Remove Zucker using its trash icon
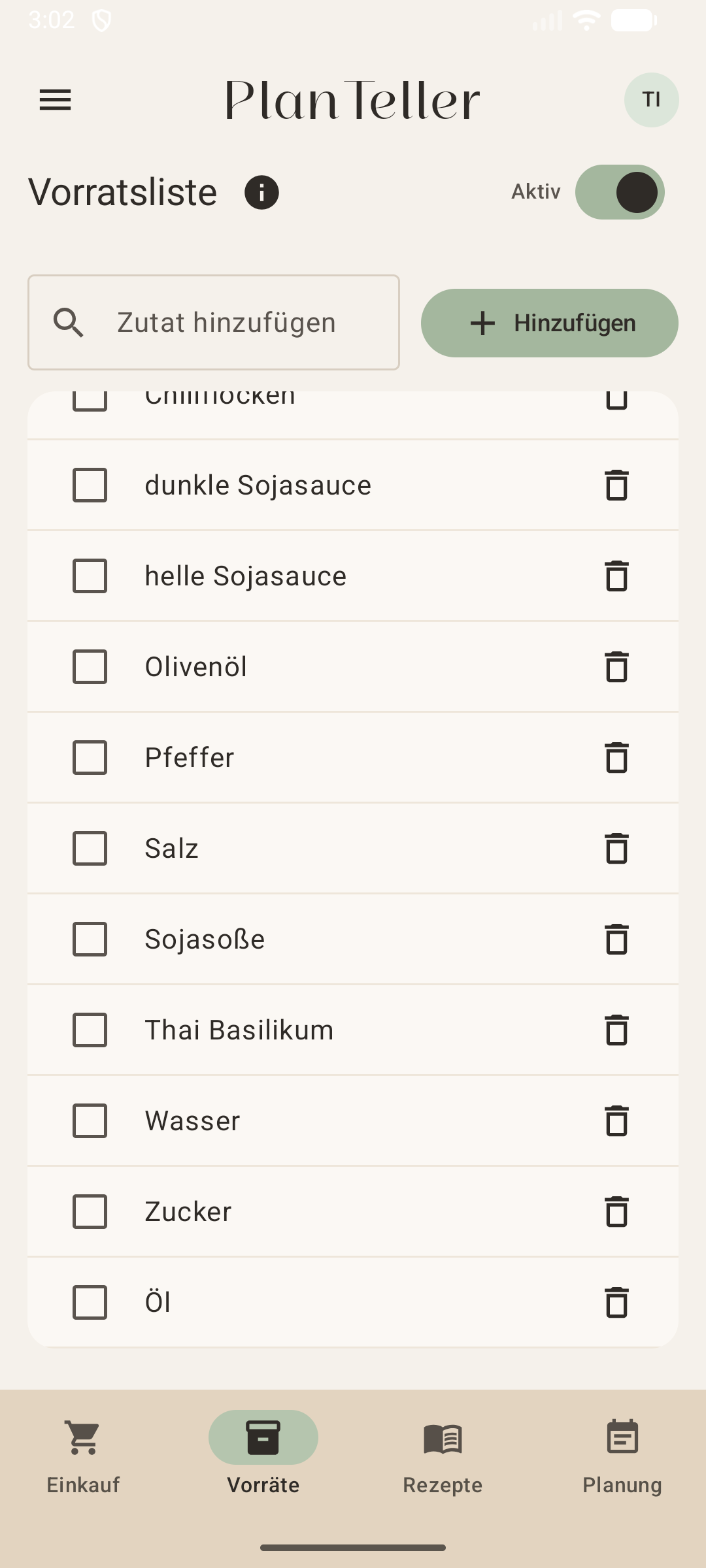The image size is (706, 1568). coord(615,1212)
